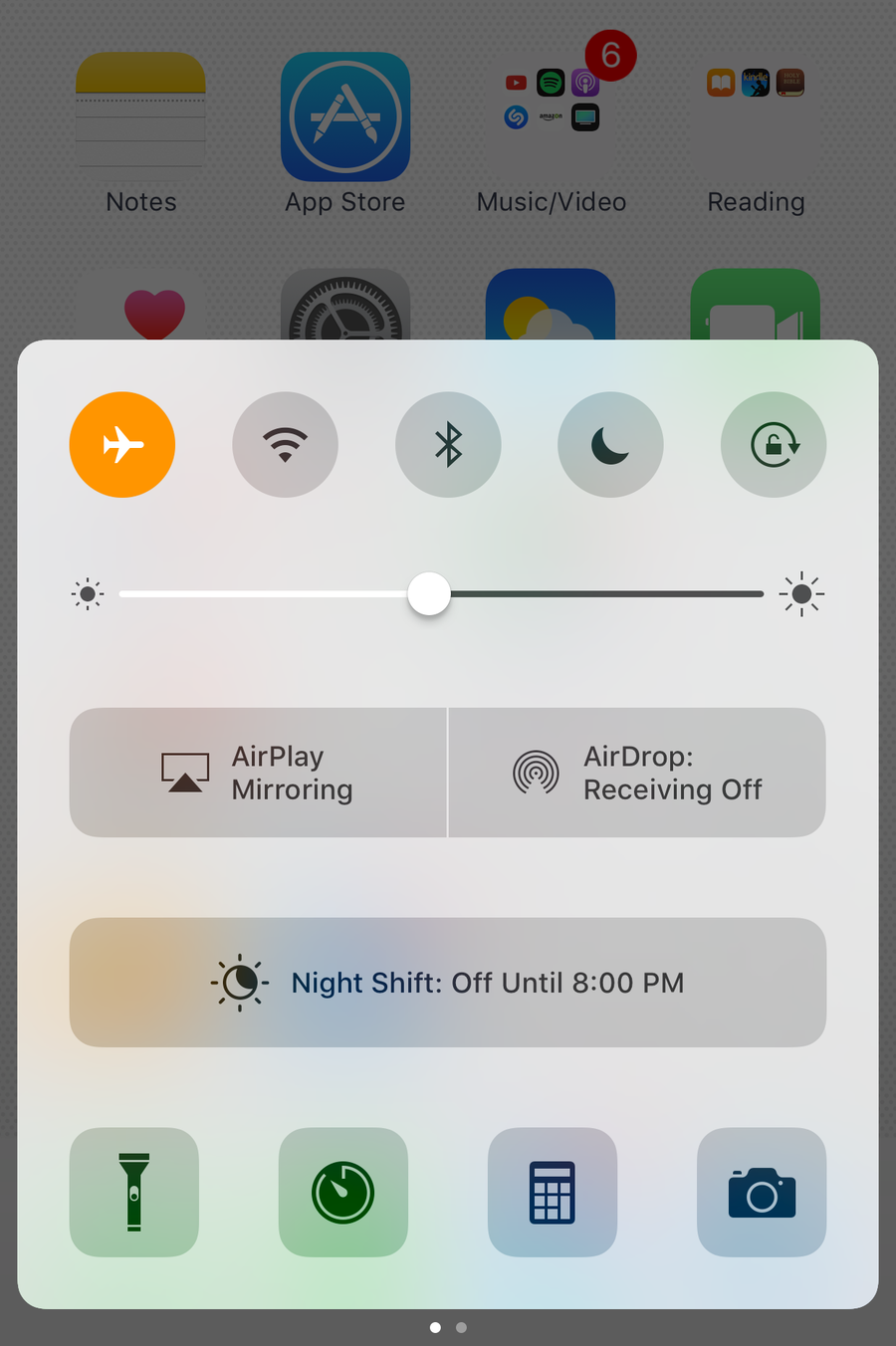Tap the brightness slider
Viewport: 896px width, 1346px height.
[x=429, y=594]
